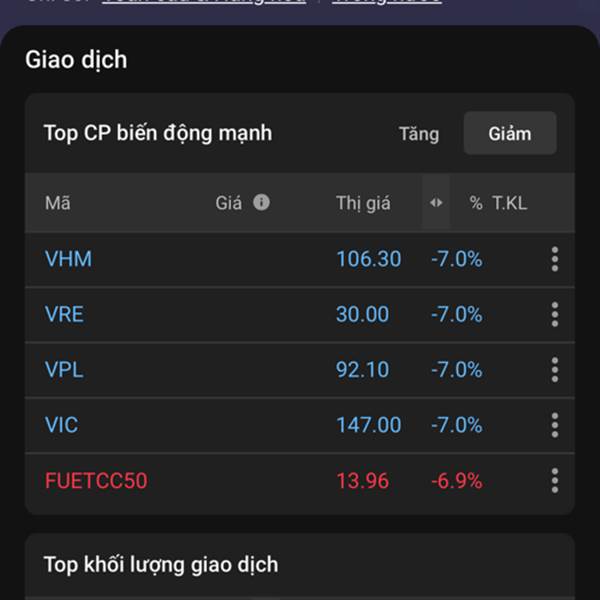600x600 pixels.
Task: Open more options for VHM
Action: click(554, 259)
